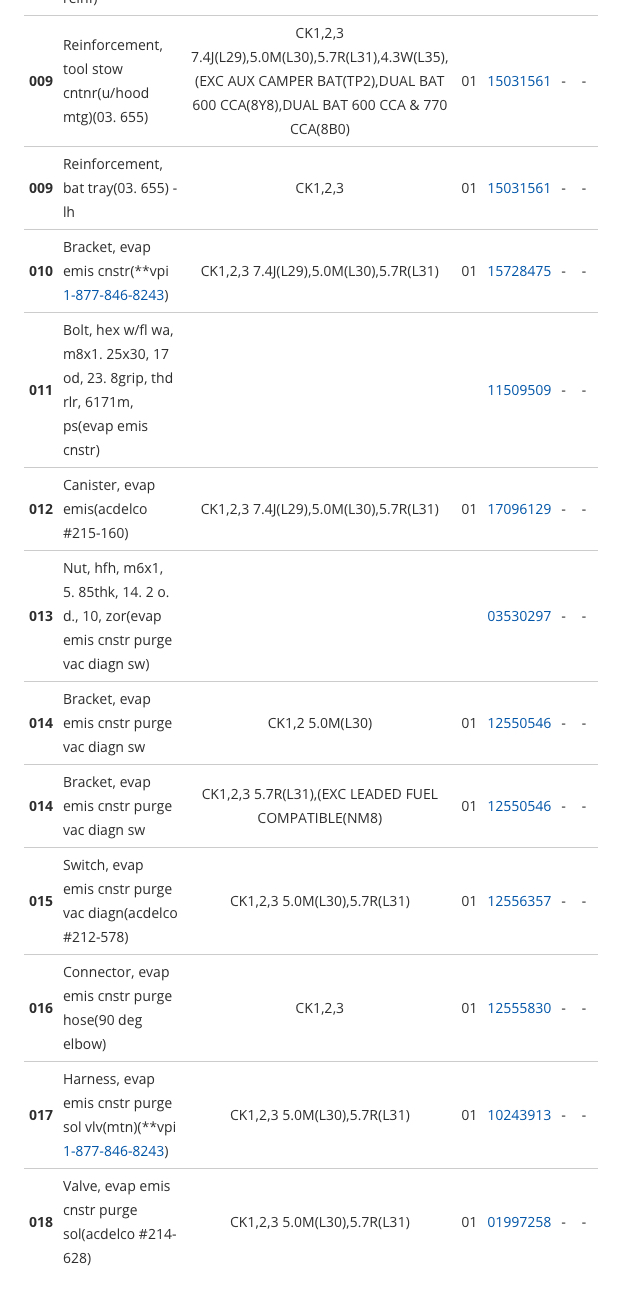Open 15031561 in the tool stow reinforcement row

[x=519, y=81]
